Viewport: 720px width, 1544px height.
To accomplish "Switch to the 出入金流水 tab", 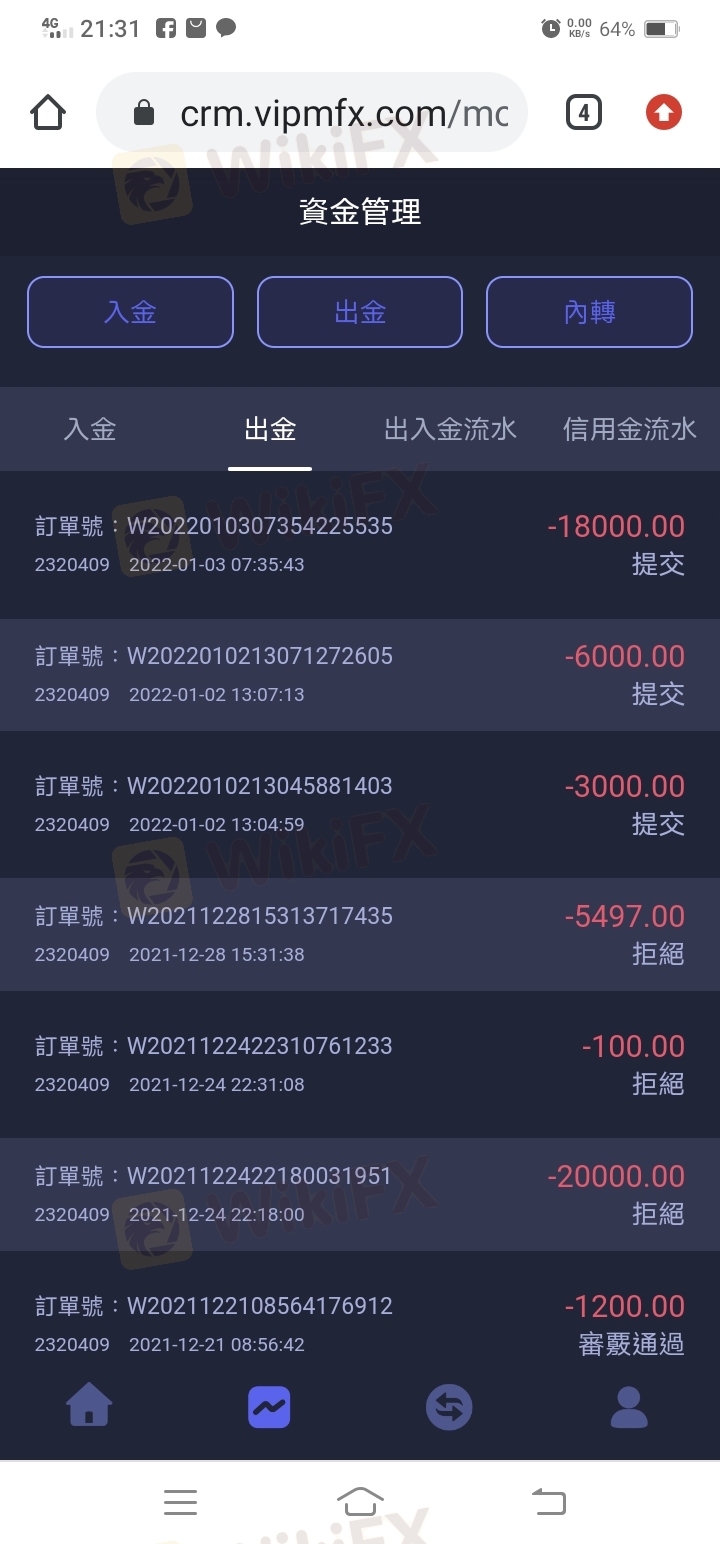I will click(x=450, y=429).
